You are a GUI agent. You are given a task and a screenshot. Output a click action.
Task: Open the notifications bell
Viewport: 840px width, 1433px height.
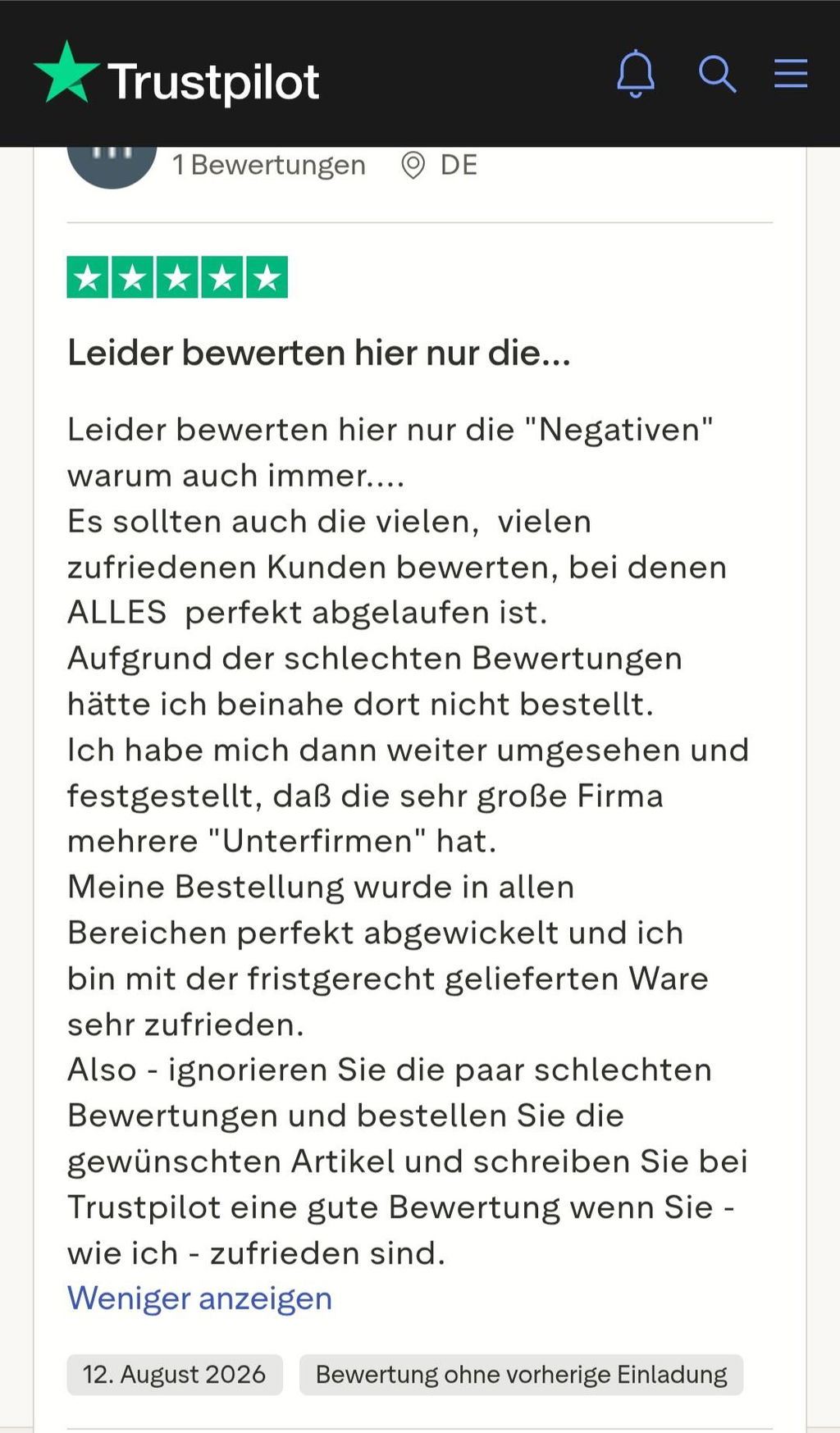coord(636,74)
